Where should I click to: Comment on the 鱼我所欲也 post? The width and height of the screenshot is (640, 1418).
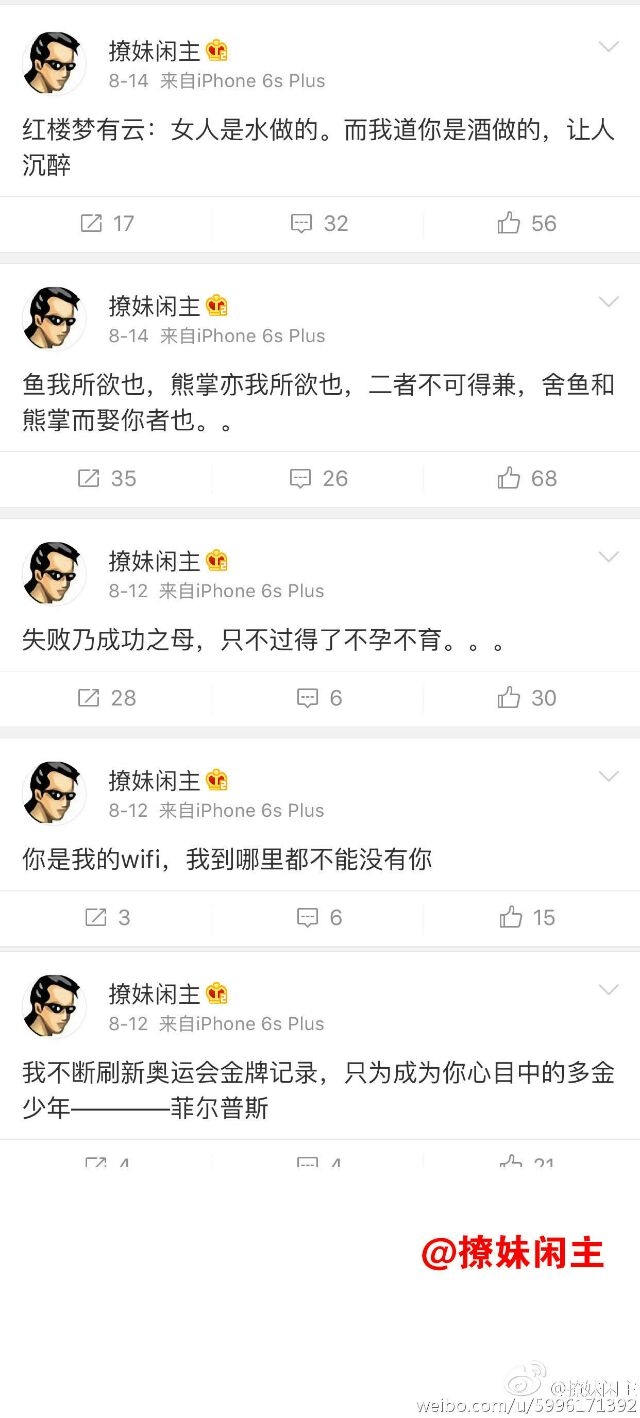(x=319, y=478)
